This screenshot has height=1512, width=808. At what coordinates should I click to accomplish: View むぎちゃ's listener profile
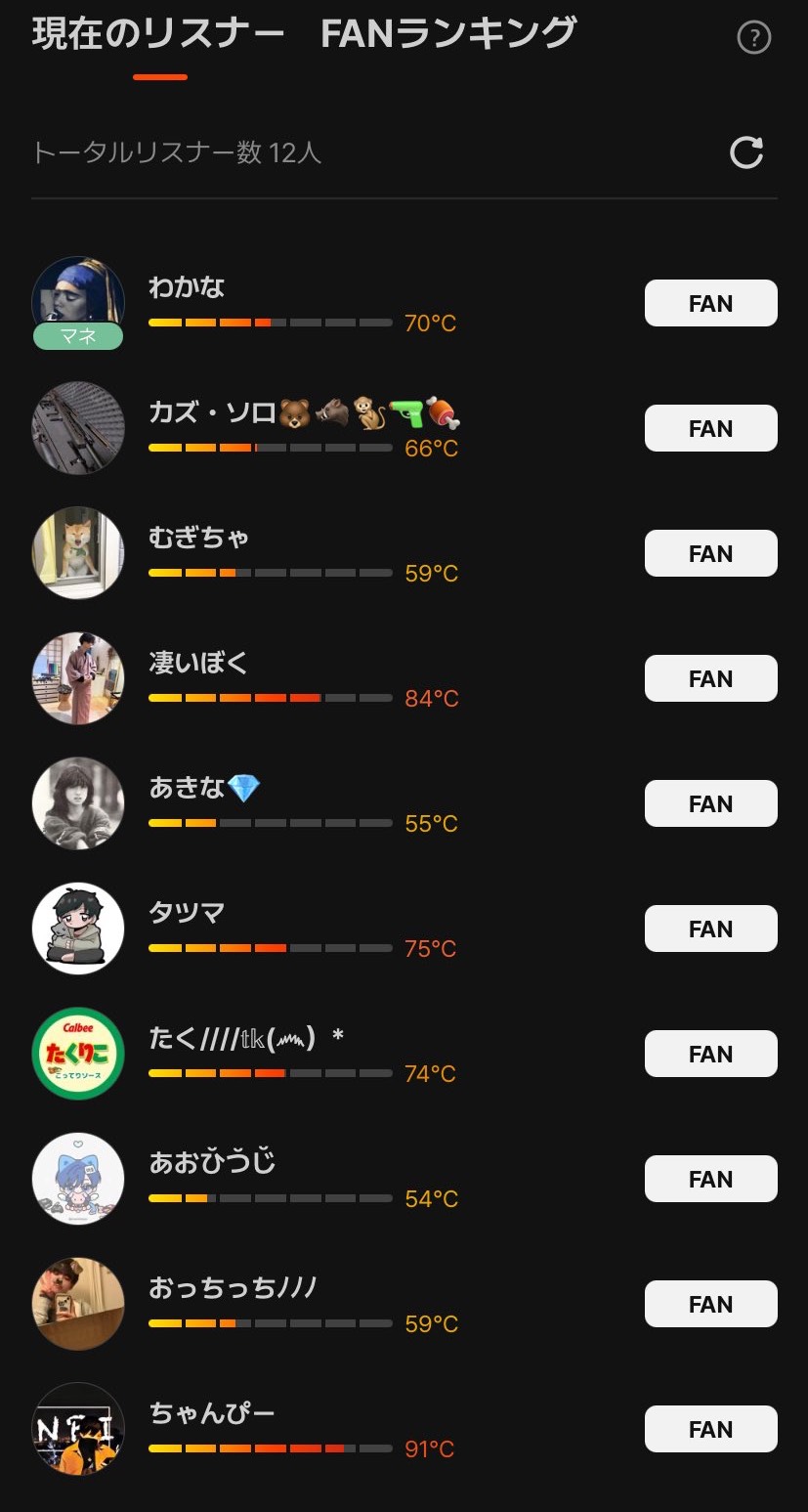[78, 553]
